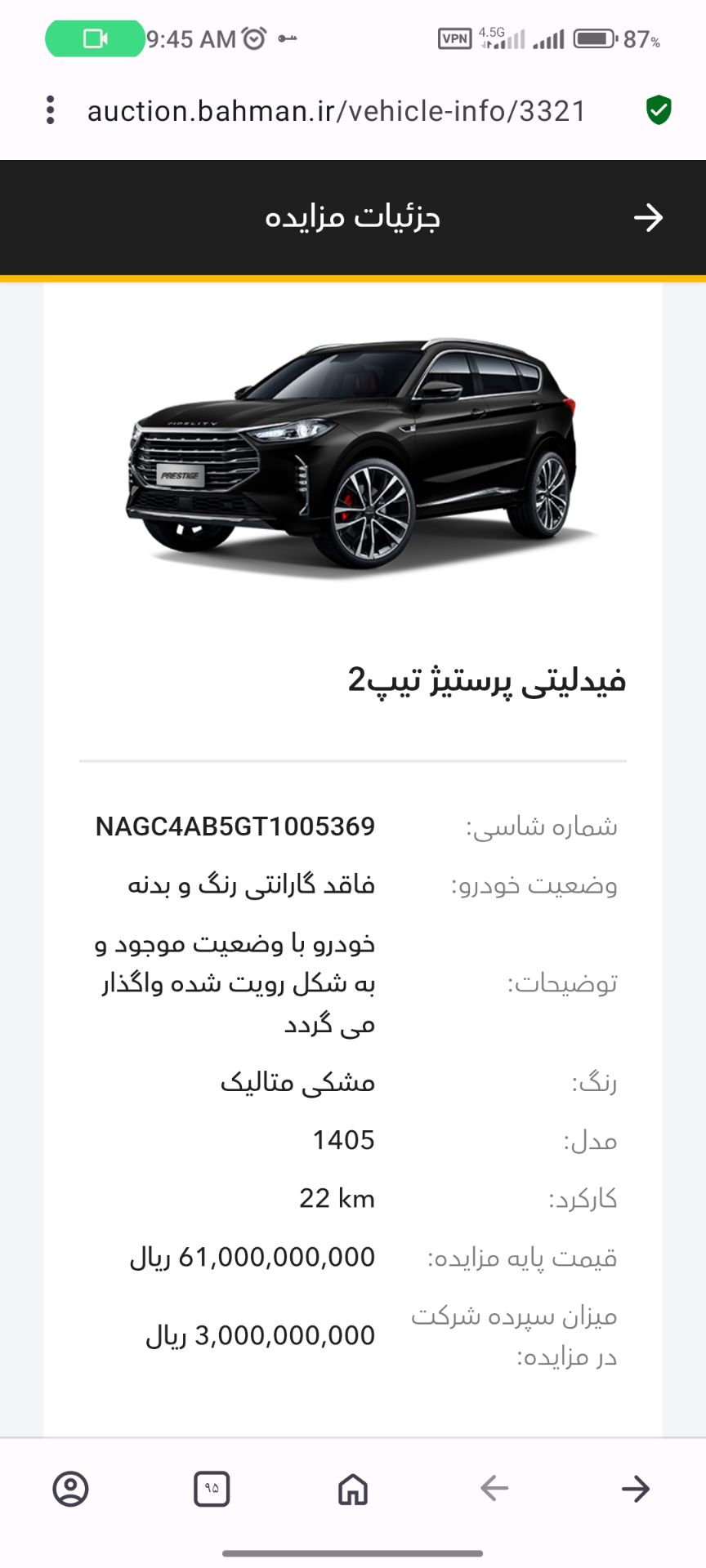Open the browser profile icon
Screen dimensions: 706x1568
click(71, 1489)
